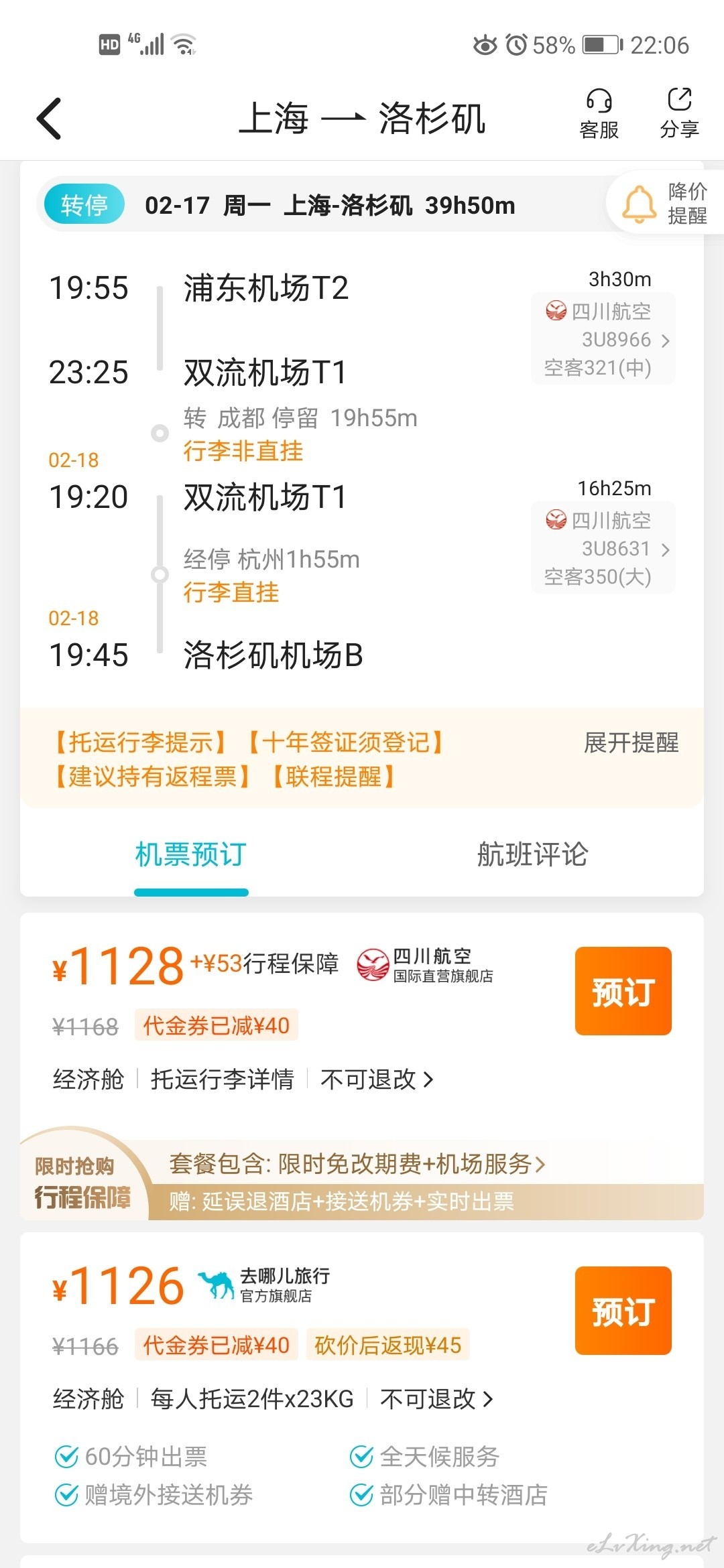Book the ¥1128 Sichuan Airlines fare
Image resolution: width=724 pixels, height=1568 pixels.
coord(623,991)
